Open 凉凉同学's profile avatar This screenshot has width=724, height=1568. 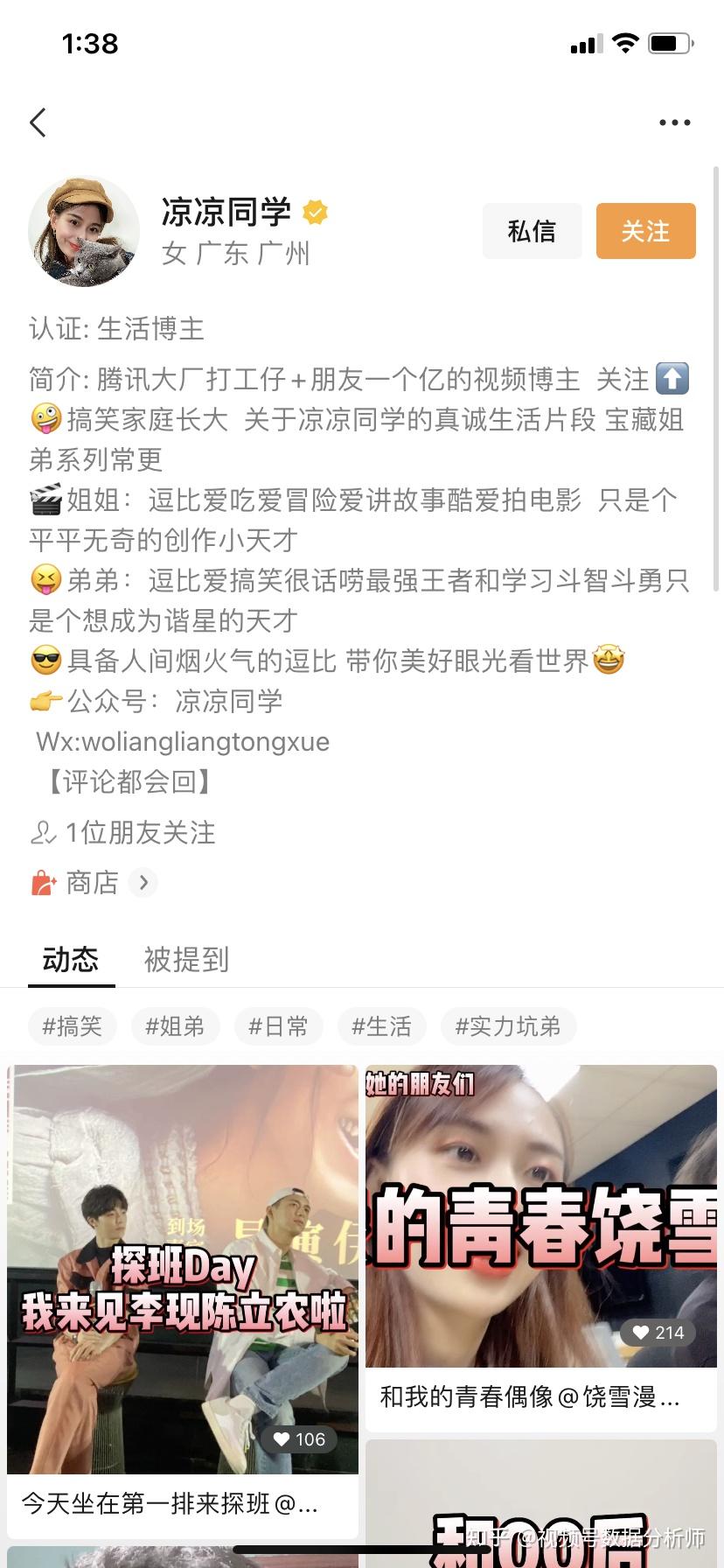[x=84, y=231]
